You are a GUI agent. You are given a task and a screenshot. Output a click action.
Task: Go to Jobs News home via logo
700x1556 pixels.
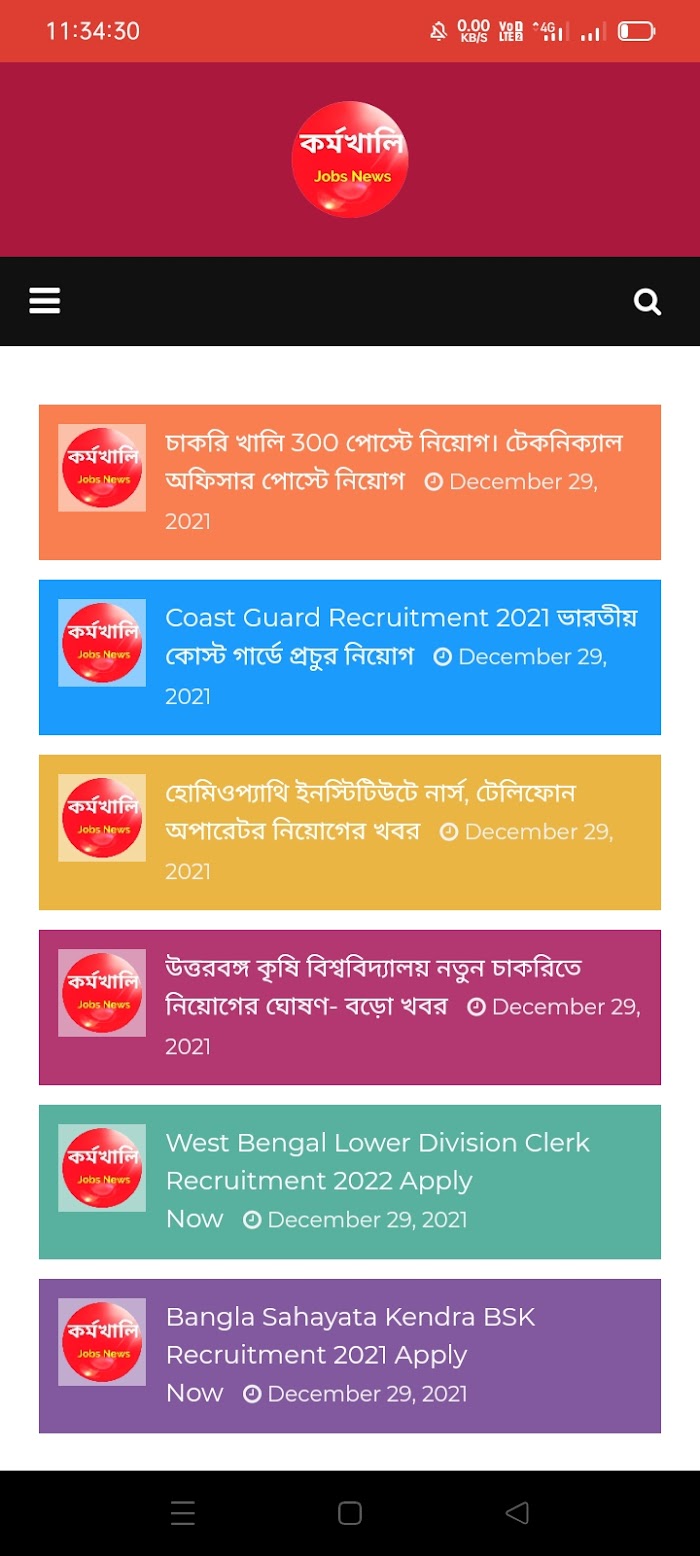pos(350,160)
